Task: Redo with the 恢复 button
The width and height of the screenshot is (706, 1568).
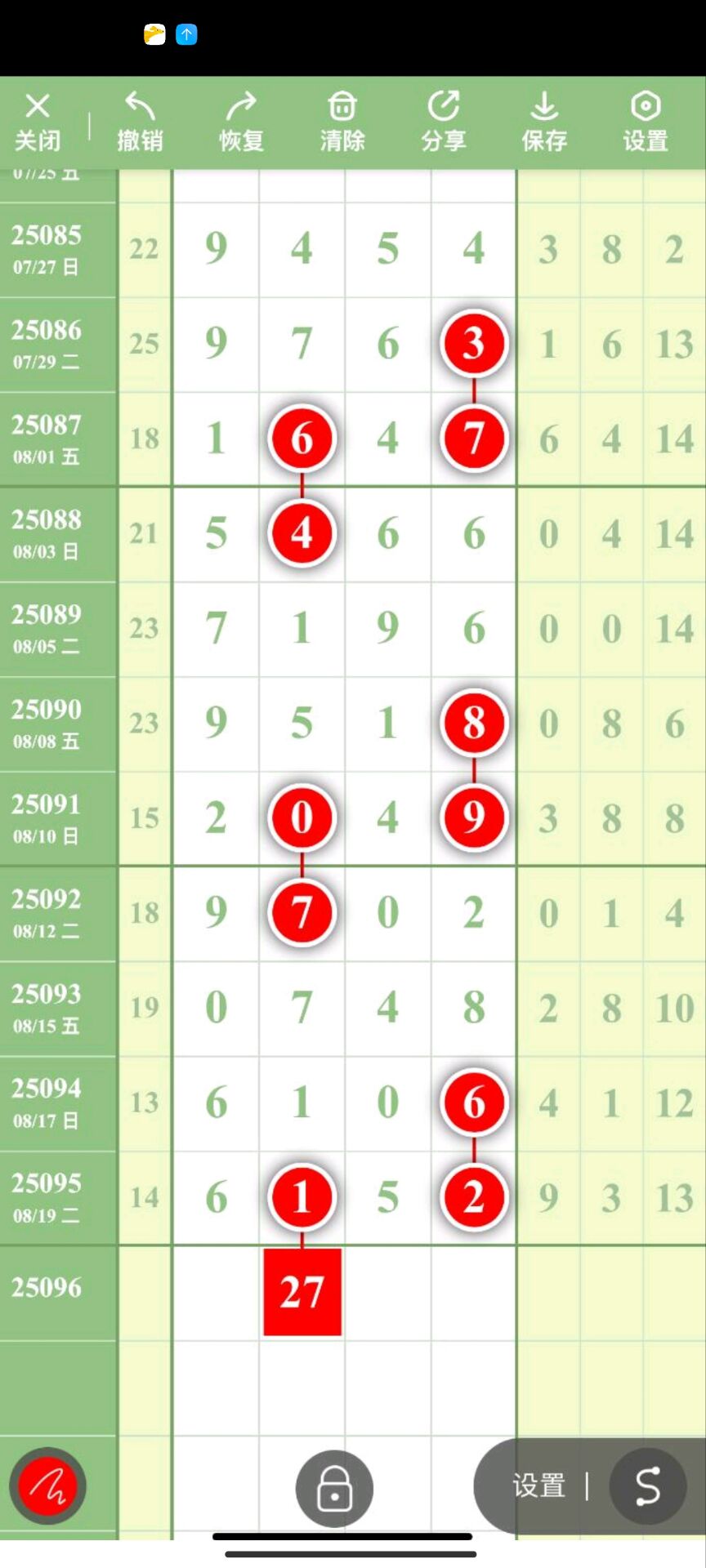Action: [x=241, y=122]
